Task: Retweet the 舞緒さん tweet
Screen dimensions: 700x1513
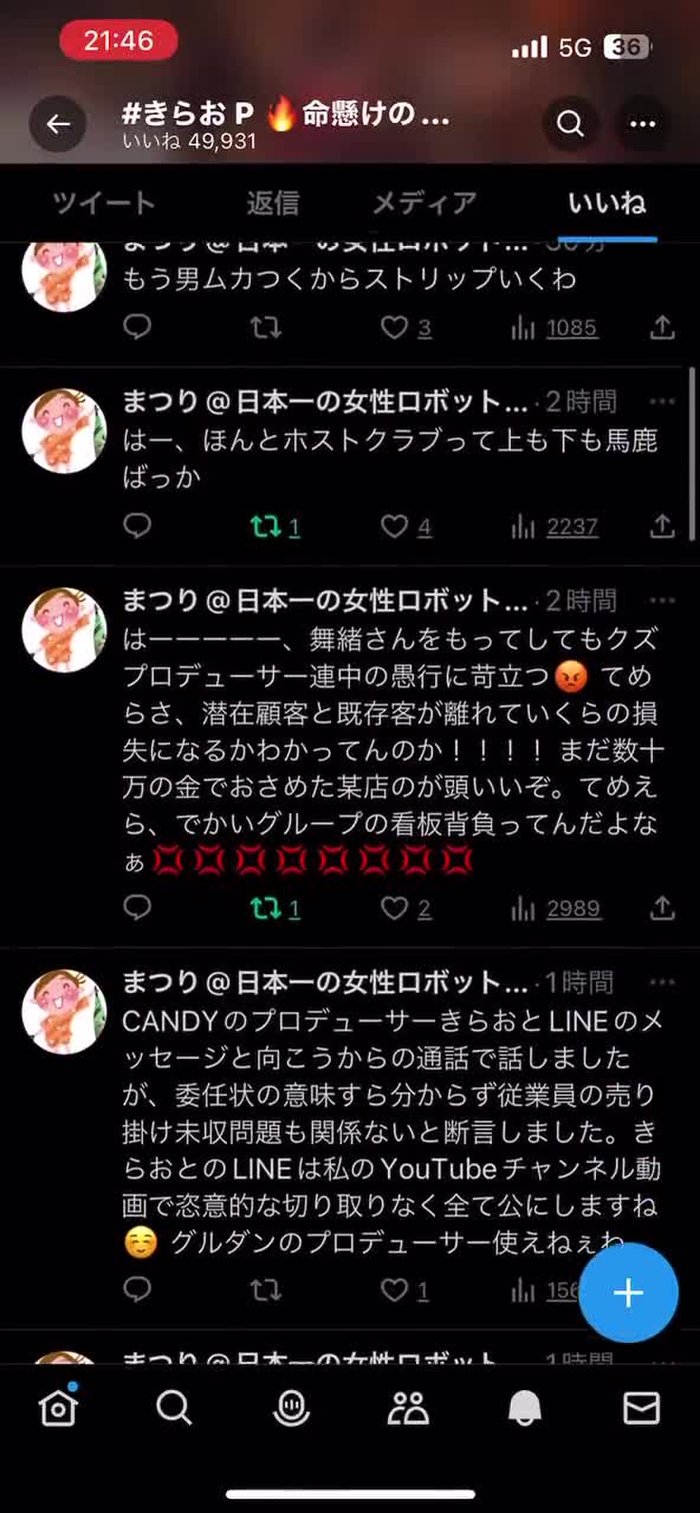Action: click(x=265, y=908)
